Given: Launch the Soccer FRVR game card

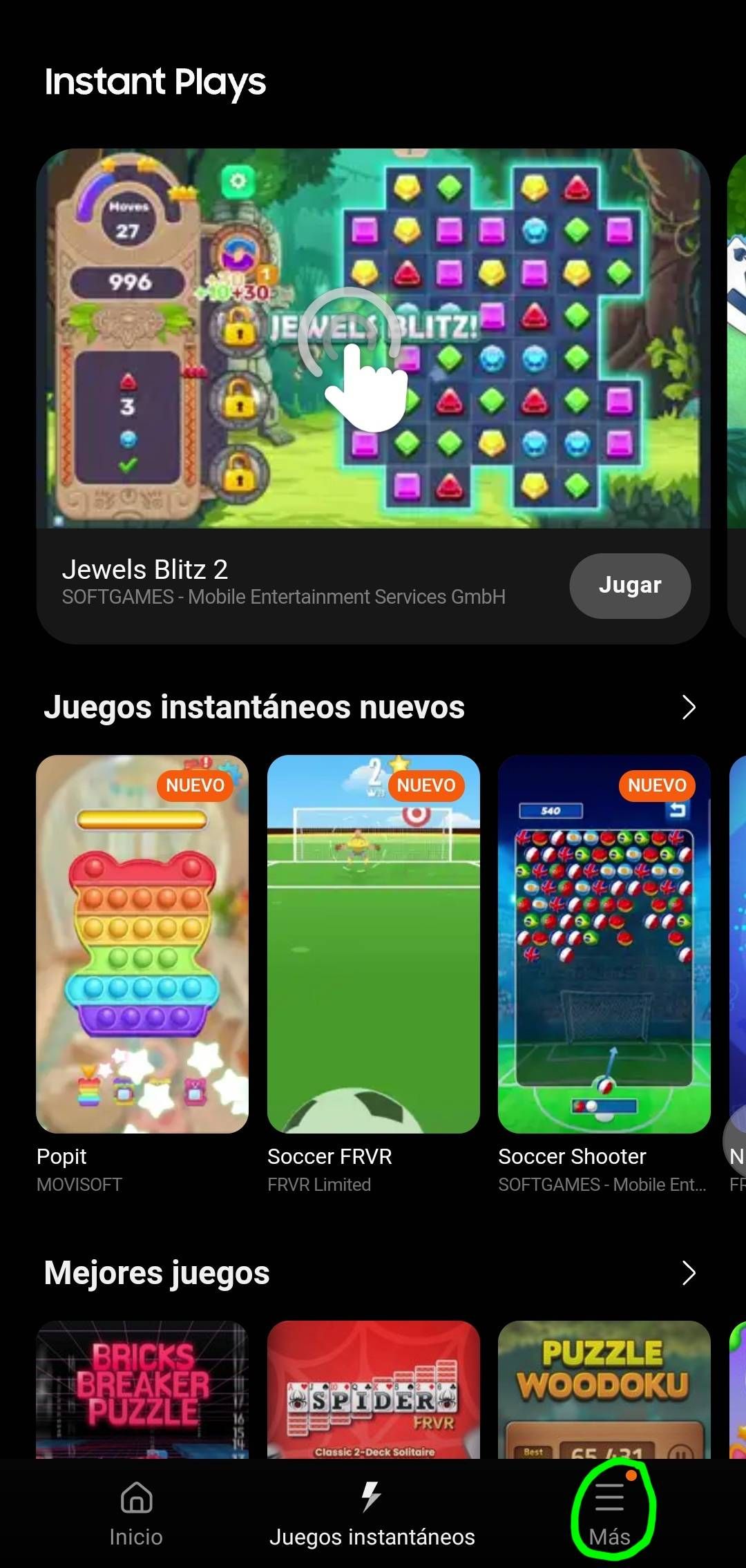Looking at the screenshot, I should click(x=373, y=944).
